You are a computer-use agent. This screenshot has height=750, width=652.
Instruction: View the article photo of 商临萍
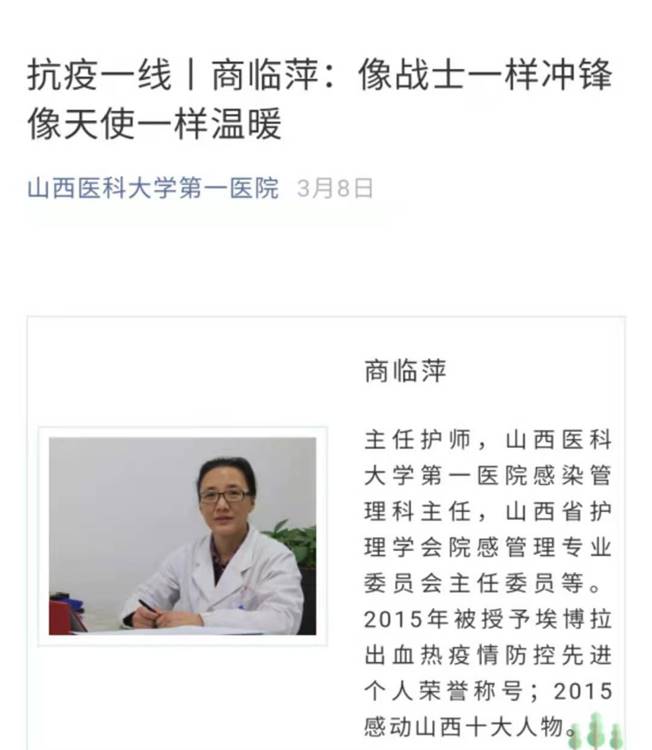click(183, 535)
